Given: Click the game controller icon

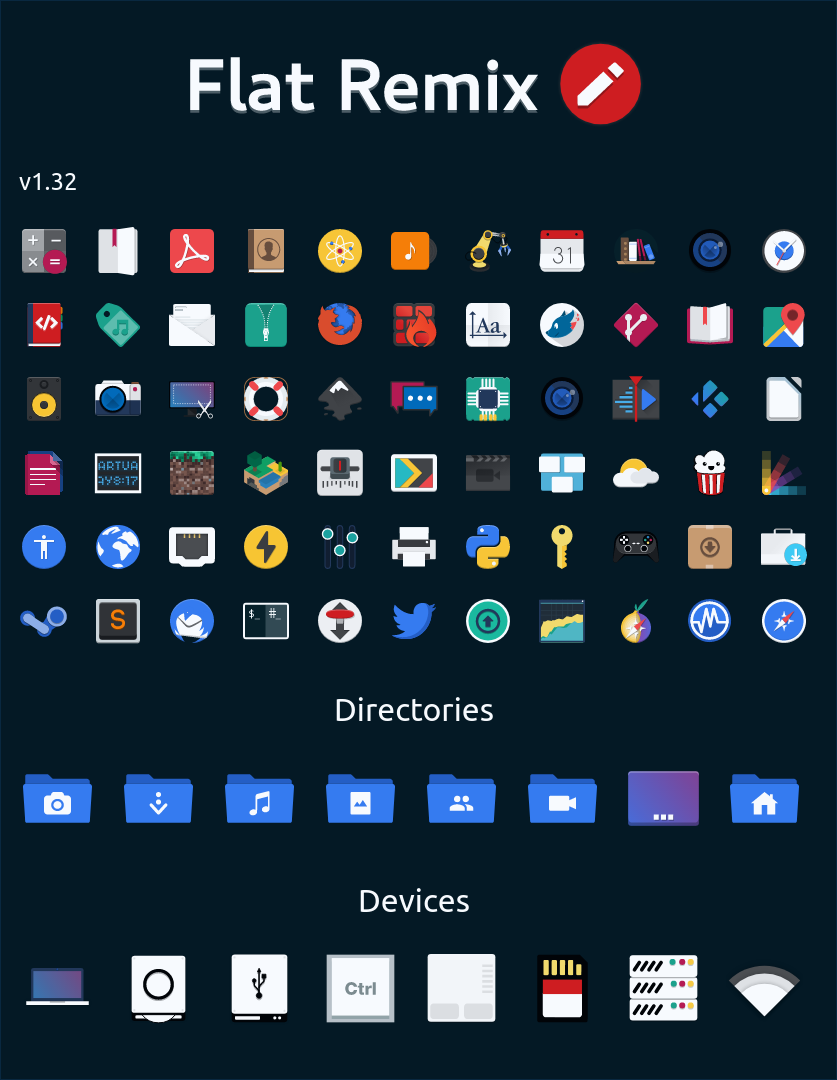Looking at the screenshot, I should [636, 547].
